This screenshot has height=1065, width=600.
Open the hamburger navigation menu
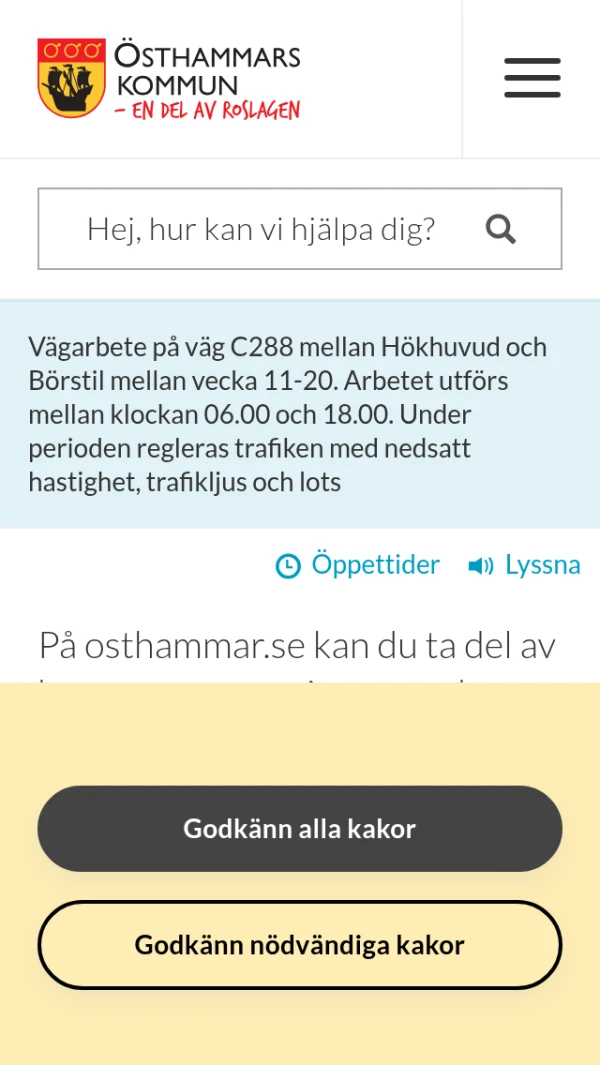click(532, 78)
